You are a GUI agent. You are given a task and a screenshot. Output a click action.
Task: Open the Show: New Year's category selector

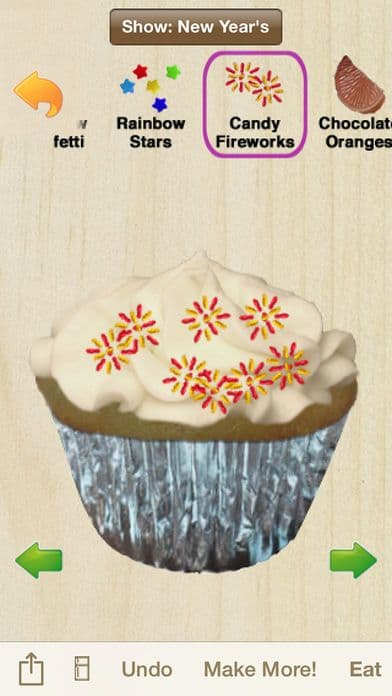[x=196, y=27]
